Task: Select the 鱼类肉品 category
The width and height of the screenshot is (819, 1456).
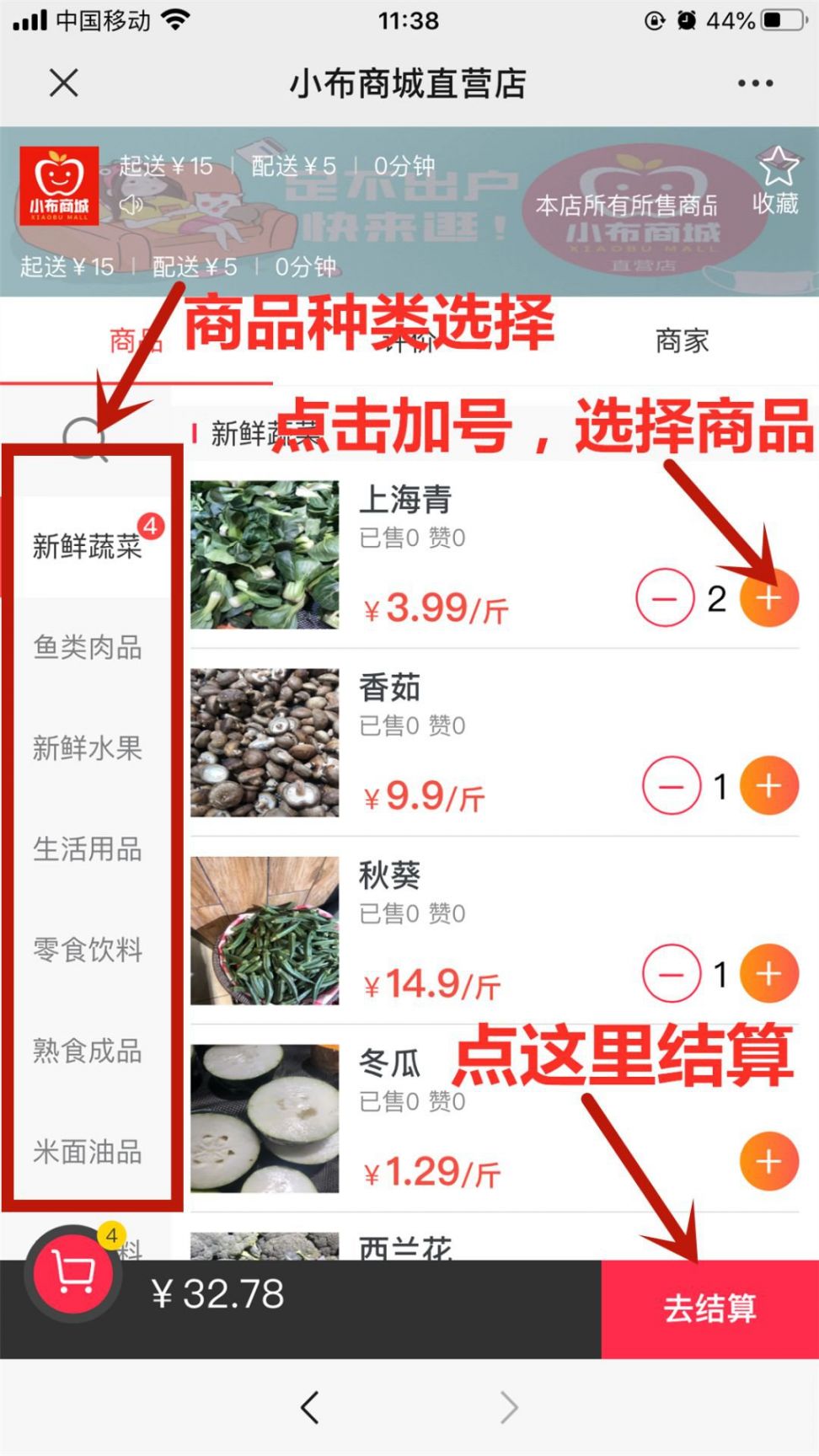Action: [x=88, y=647]
